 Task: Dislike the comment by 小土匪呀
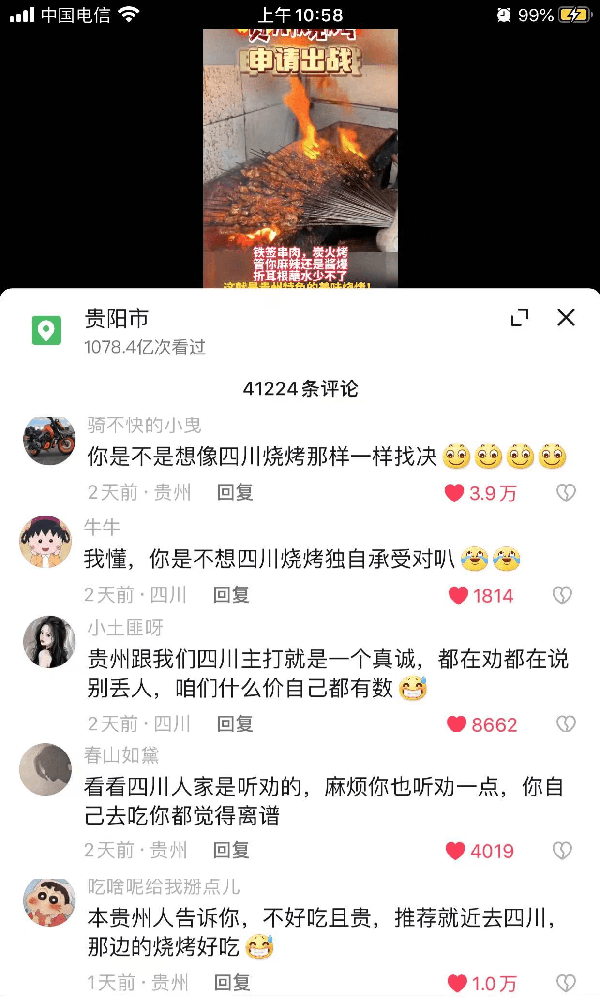[x=565, y=724]
